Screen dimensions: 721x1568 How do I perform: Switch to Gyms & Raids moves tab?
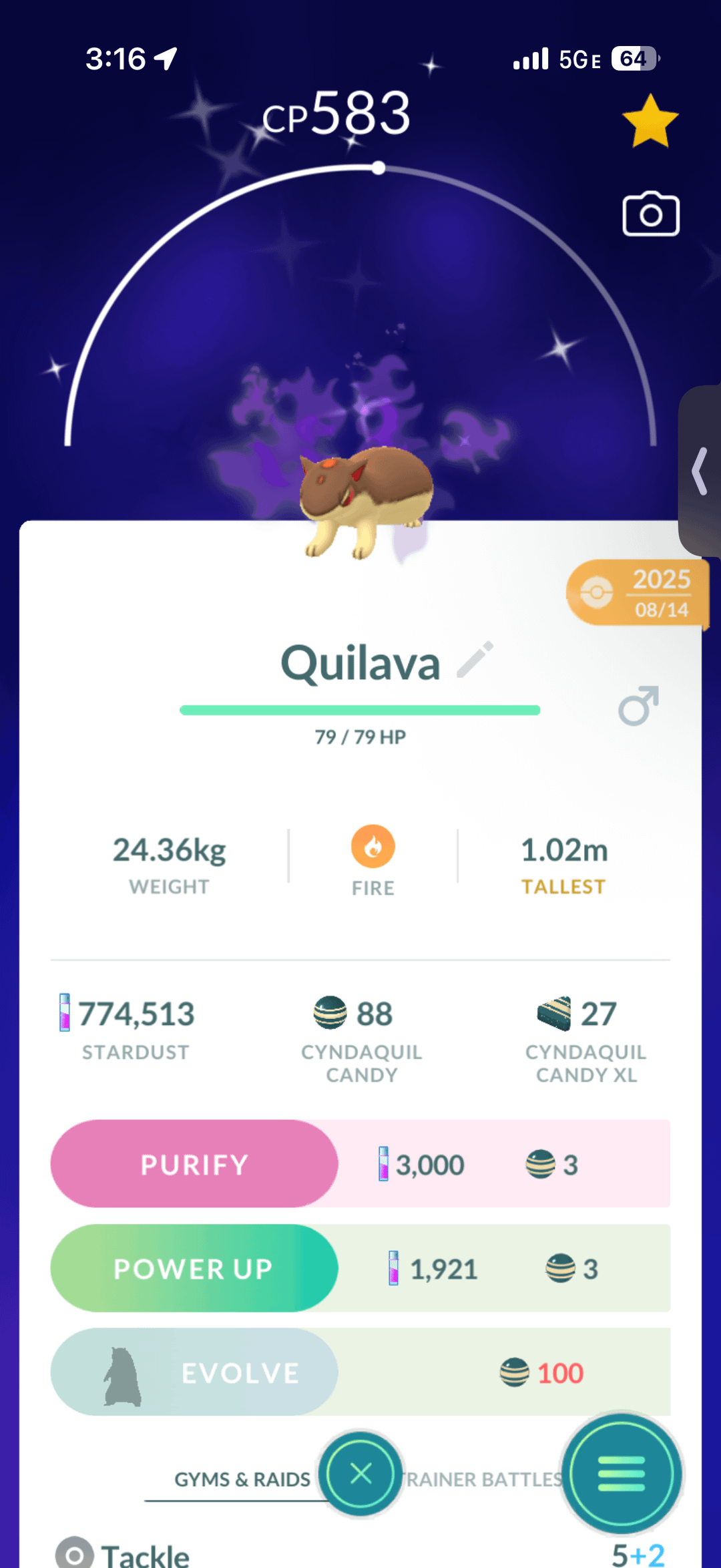(x=242, y=1479)
